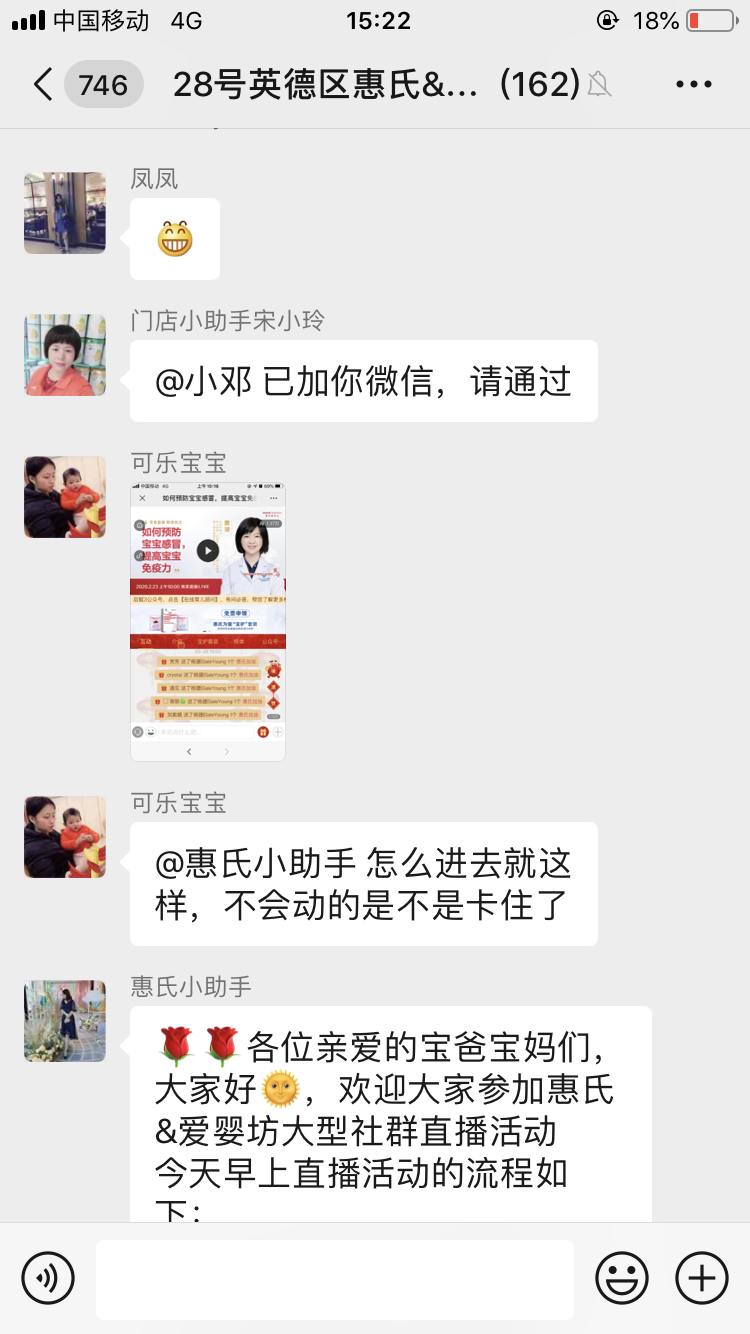Open the emoji picker

pos(621,1278)
